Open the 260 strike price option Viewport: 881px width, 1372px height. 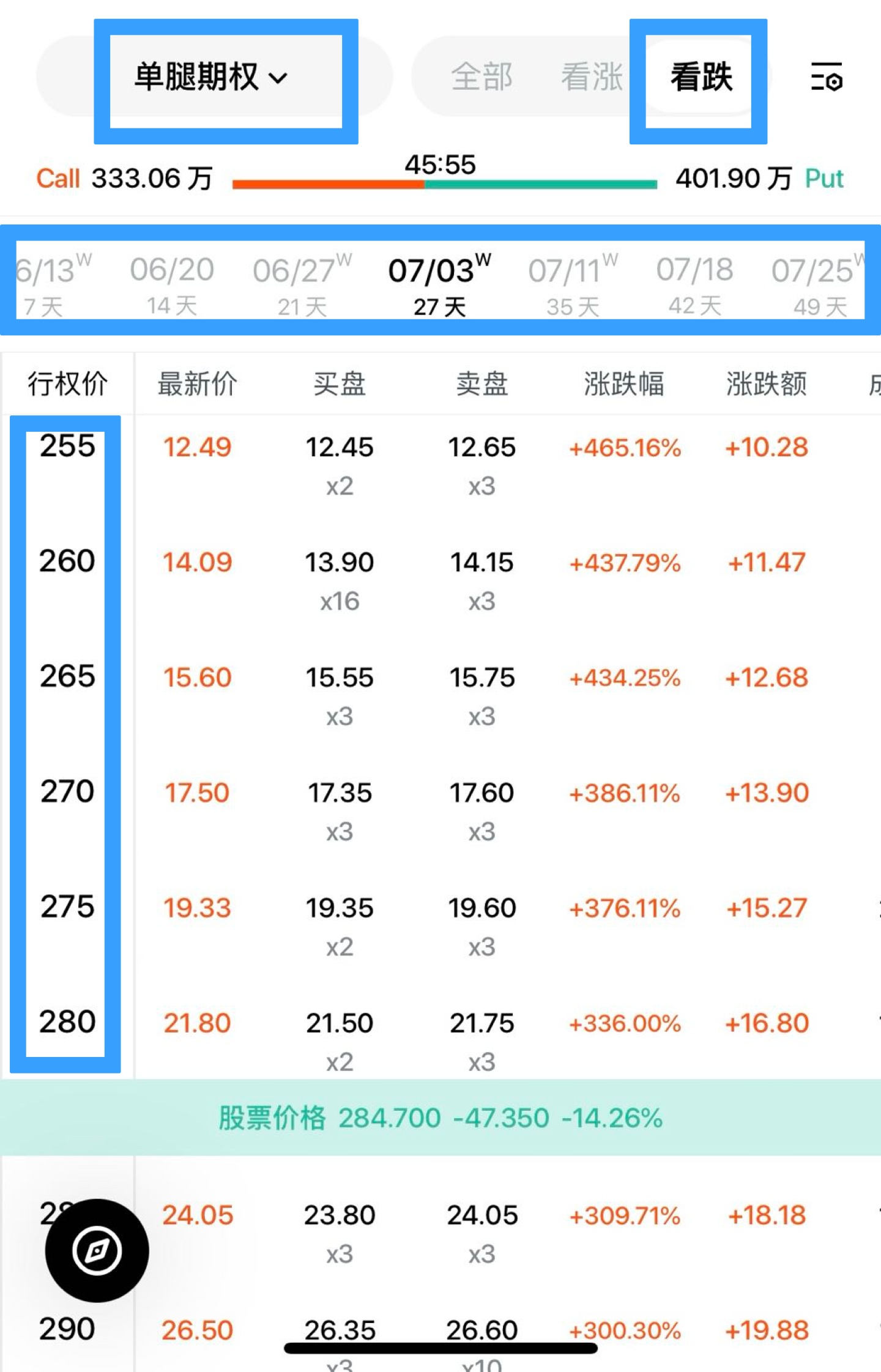tap(67, 561)
